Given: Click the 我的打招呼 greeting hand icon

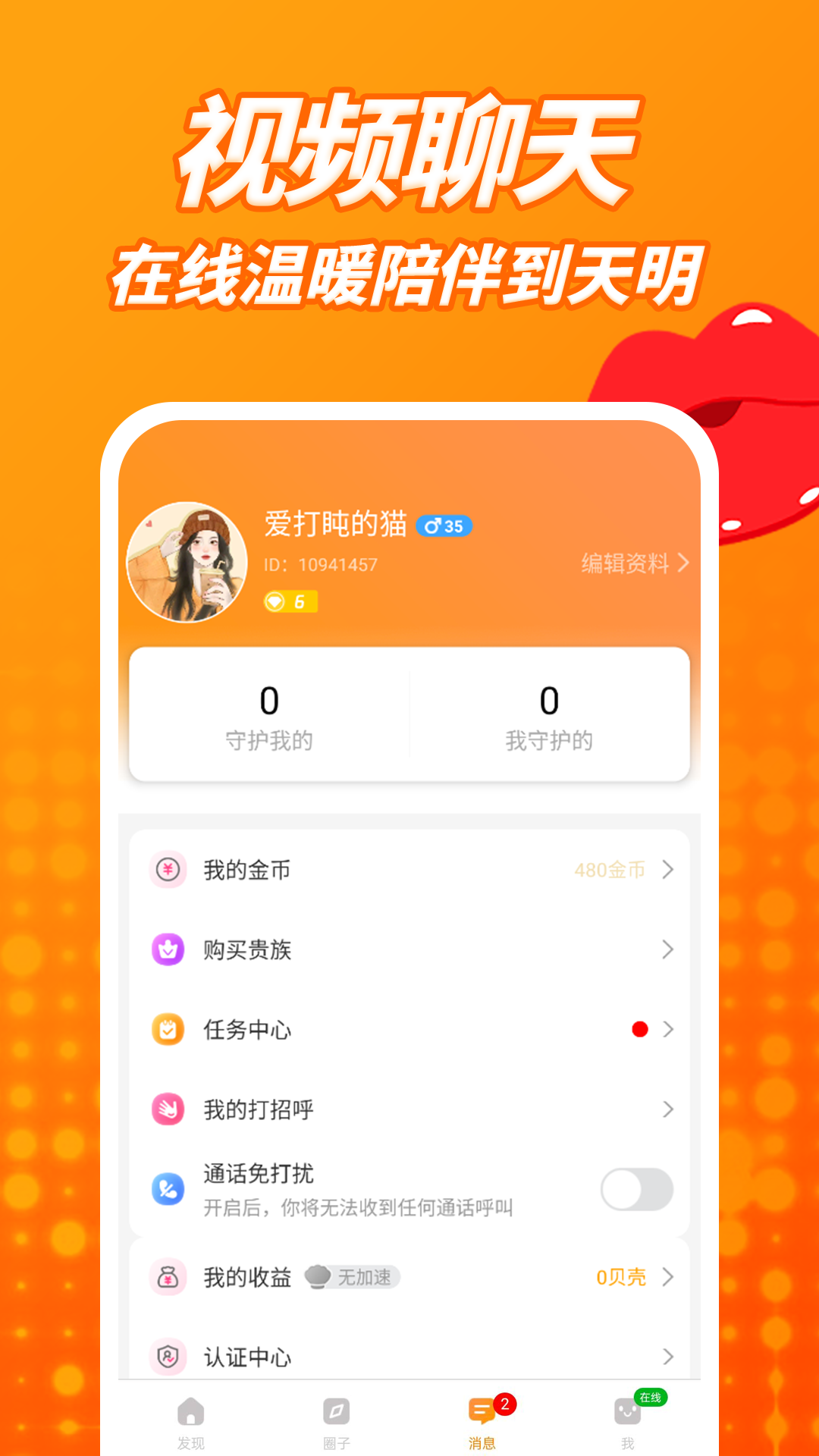Looking at the screenshot, I should click(168, 1109).
